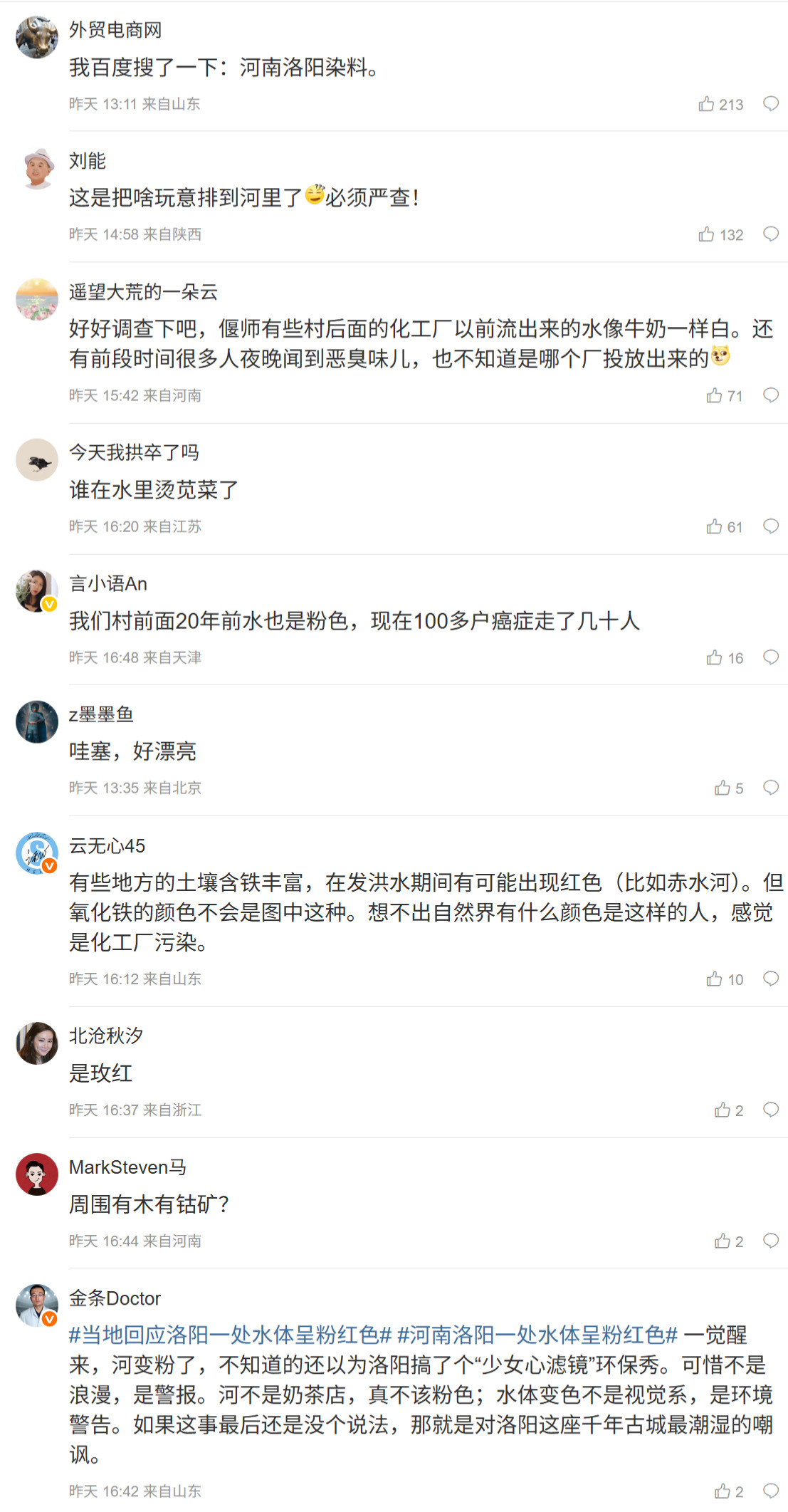Open 遥望大荒的一朵云's profile avatar
Screen dimensions: 788x1512
click(x=37, y=299)
